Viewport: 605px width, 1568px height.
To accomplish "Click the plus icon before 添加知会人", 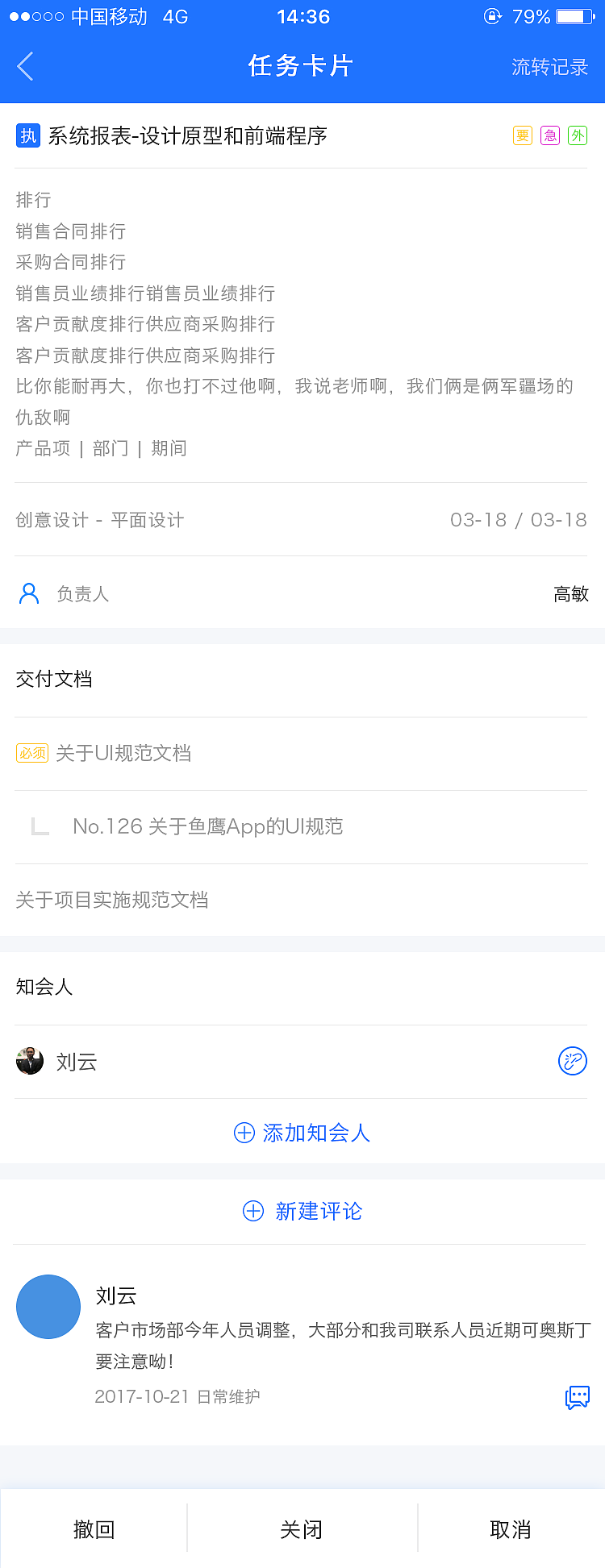I will tap(244, 1133).
